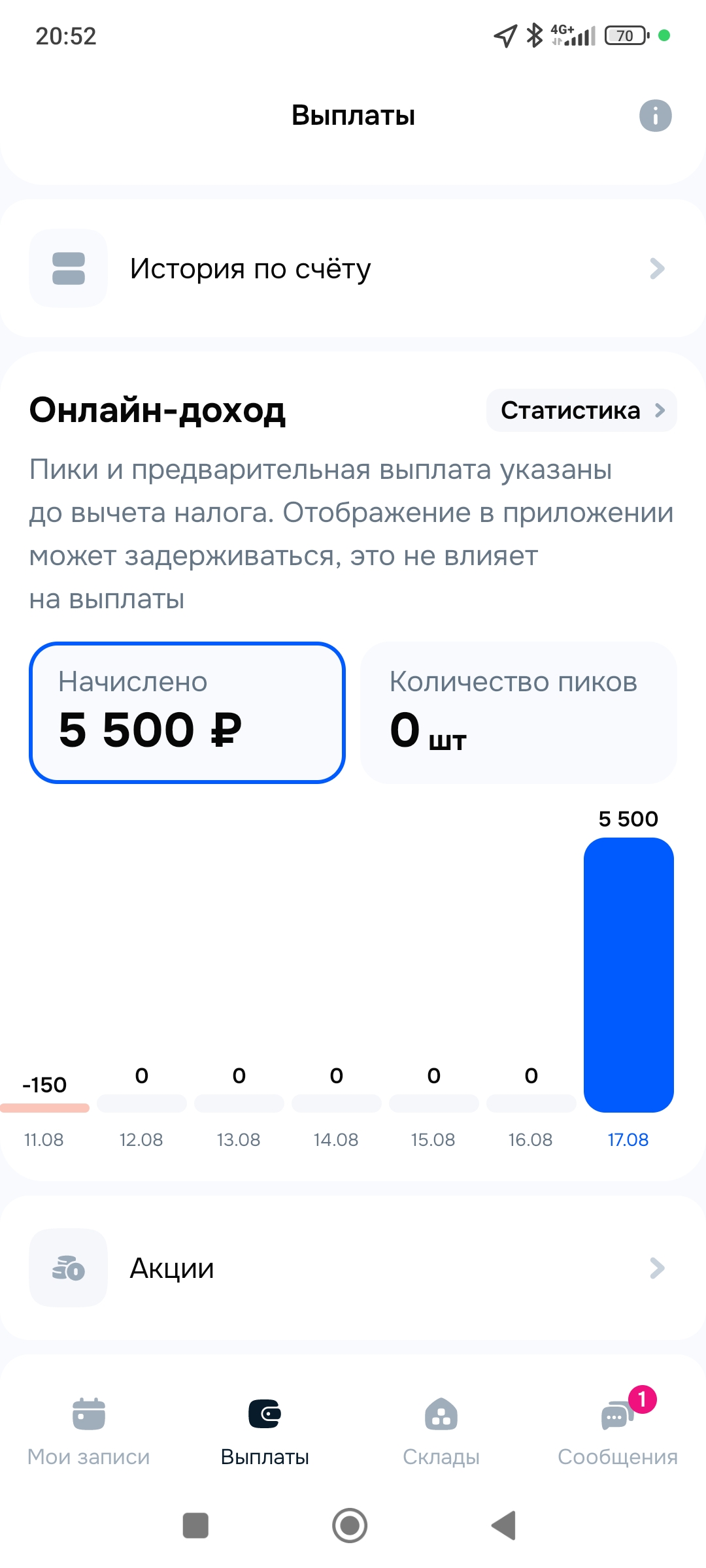Switch to the Склады tab
The image size is (706, 1568).
pos(441,1429)
